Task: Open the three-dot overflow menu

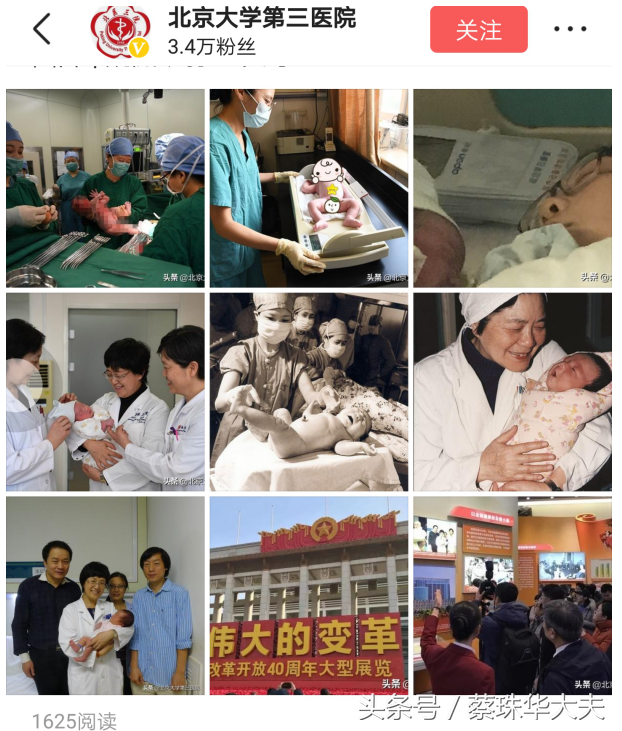Action: pyautogui.click(x=570, y=30)
